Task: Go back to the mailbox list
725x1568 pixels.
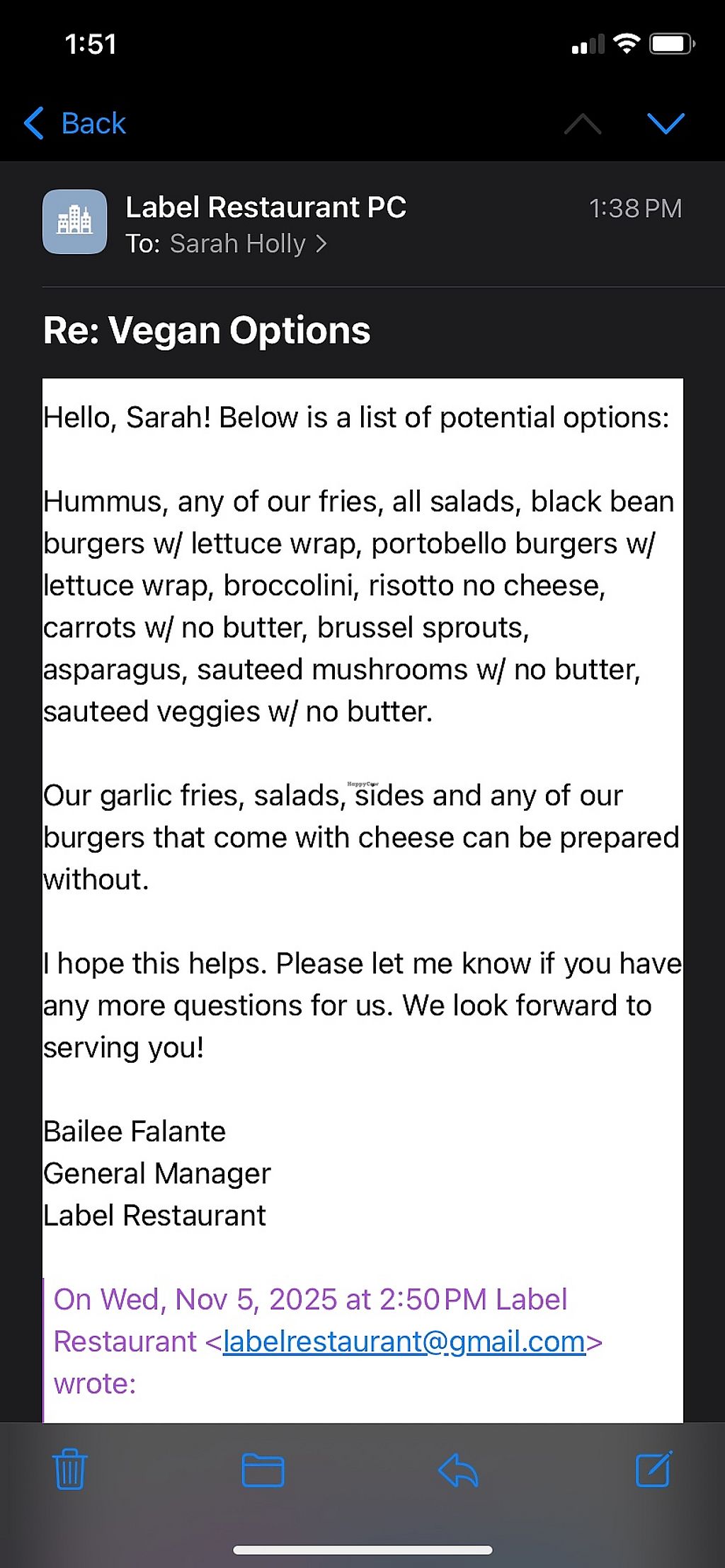Action: tap(75, 124)
